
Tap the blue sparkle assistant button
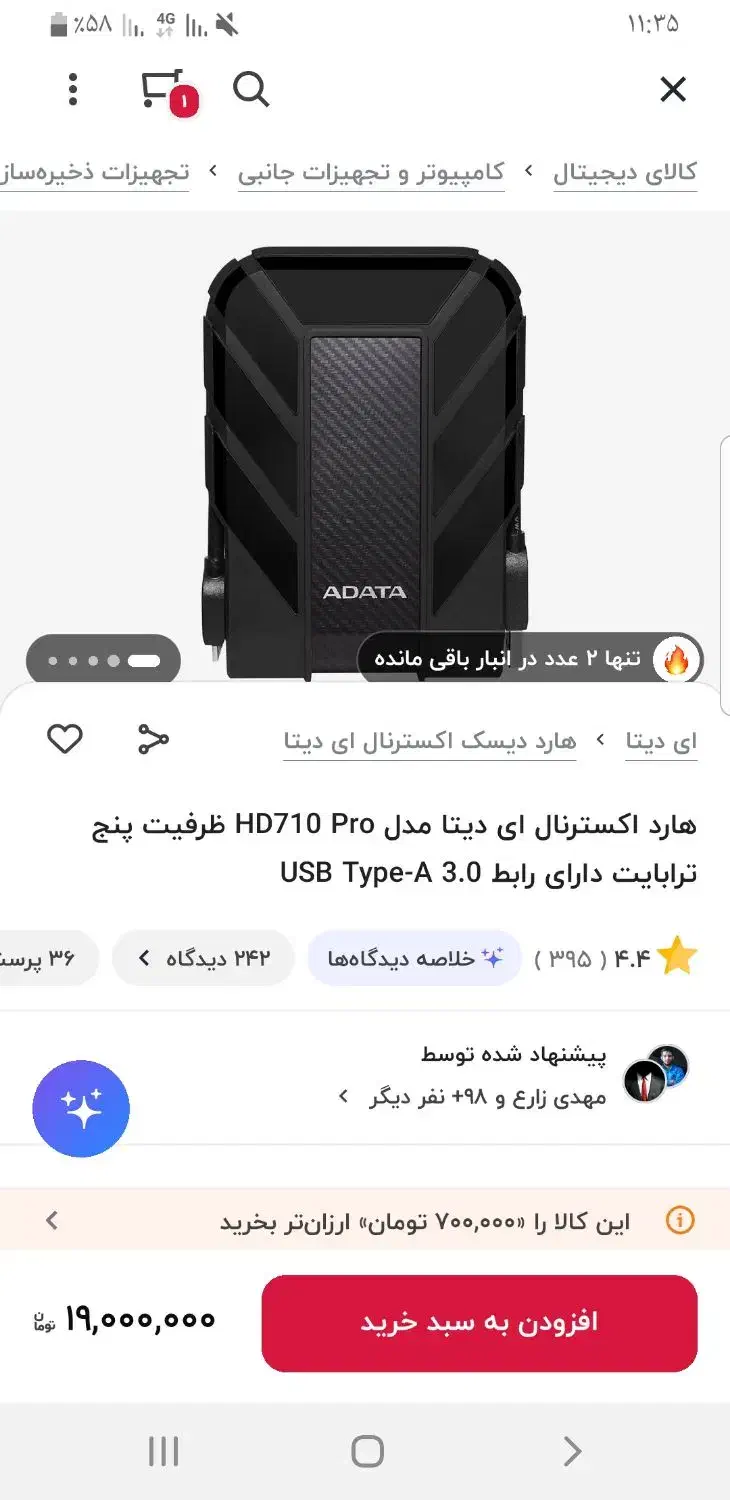click(x=81, y=1109)
